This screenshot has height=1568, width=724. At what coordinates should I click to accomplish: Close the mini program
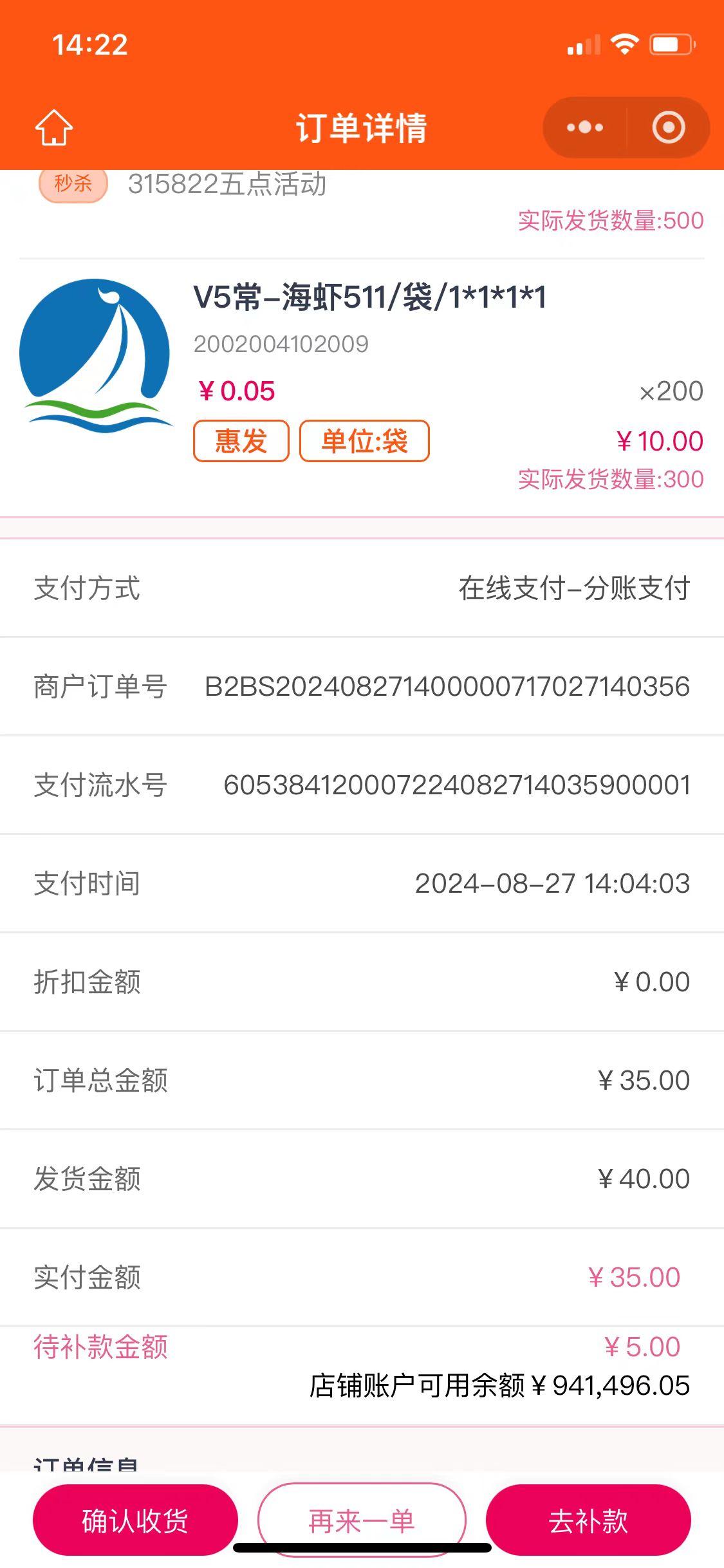tap(669, 127)
